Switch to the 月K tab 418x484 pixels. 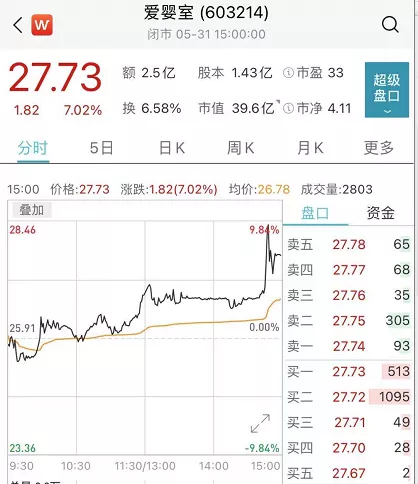pyautogui.click(x=310, y=148)
